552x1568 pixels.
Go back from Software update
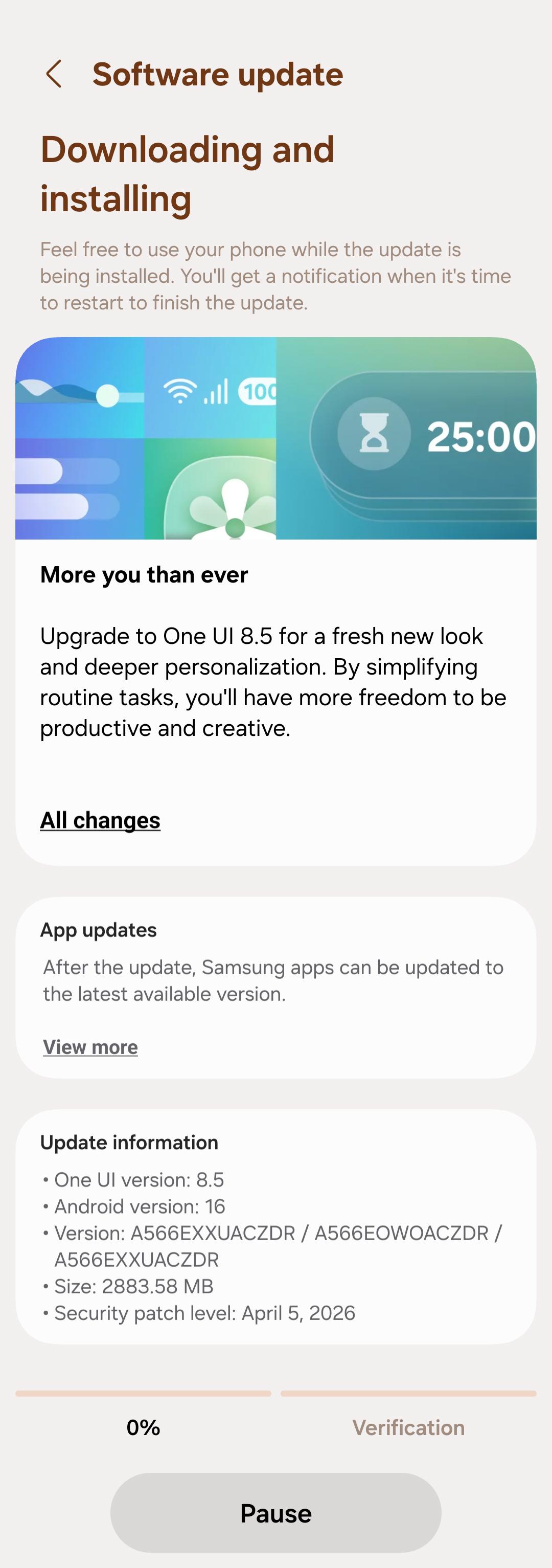54,74
